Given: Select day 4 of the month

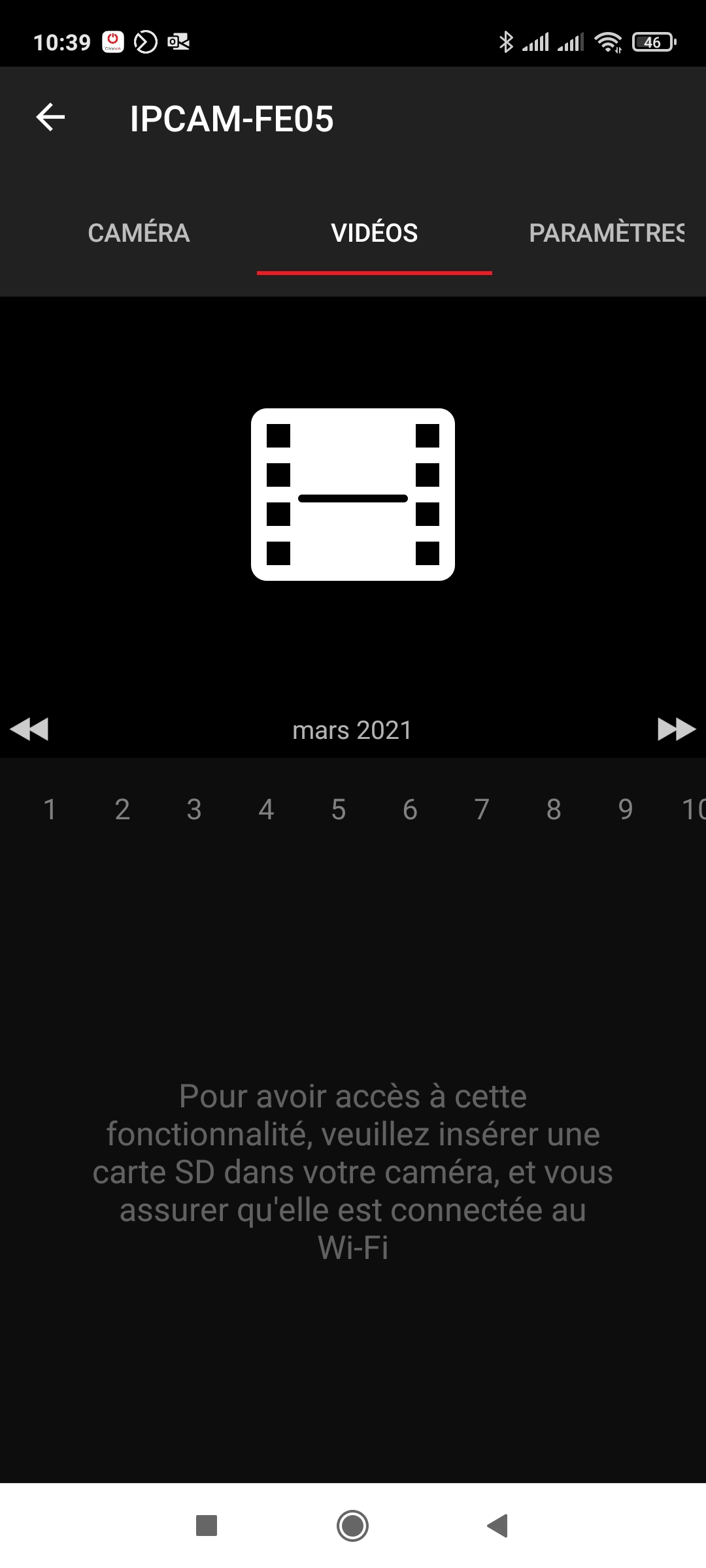Looking at the screenshot, I should [x=266, y=809].
